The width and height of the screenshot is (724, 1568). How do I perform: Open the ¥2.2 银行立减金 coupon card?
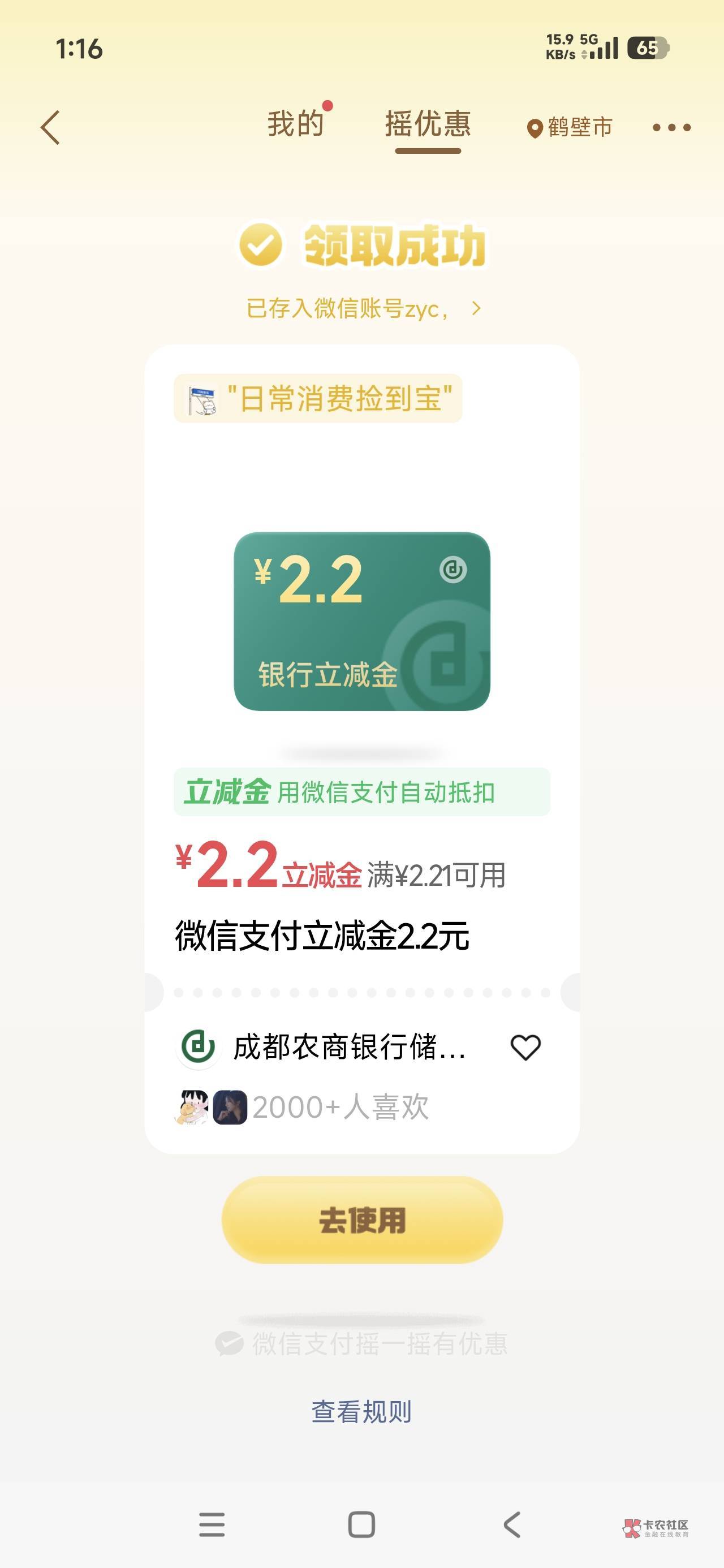[x=361, y=621]
